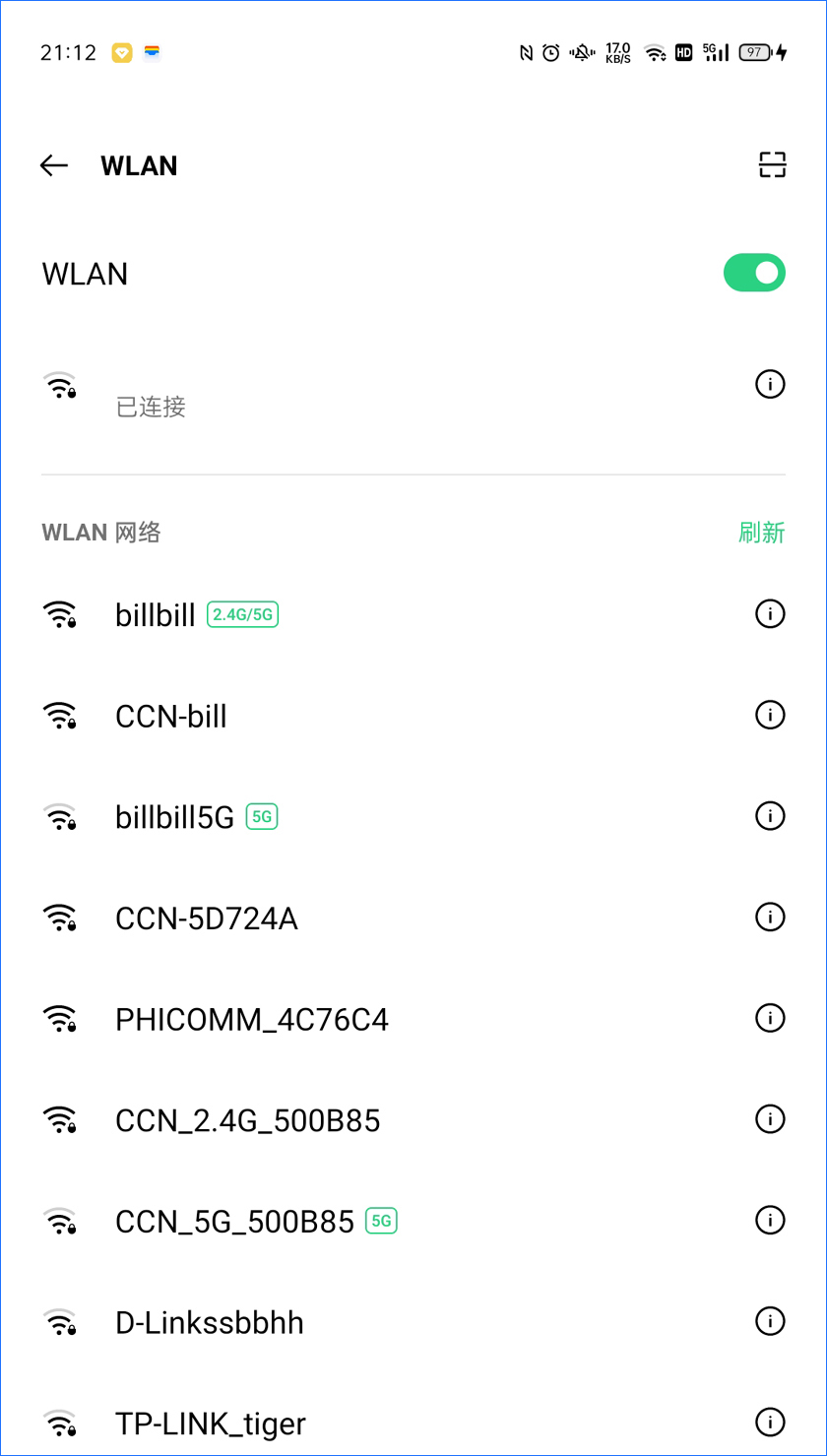Tap the 5G badge beside billbill5G
Screen dimensions: 827x1456
pyautogui.click(x=262, y=816)
